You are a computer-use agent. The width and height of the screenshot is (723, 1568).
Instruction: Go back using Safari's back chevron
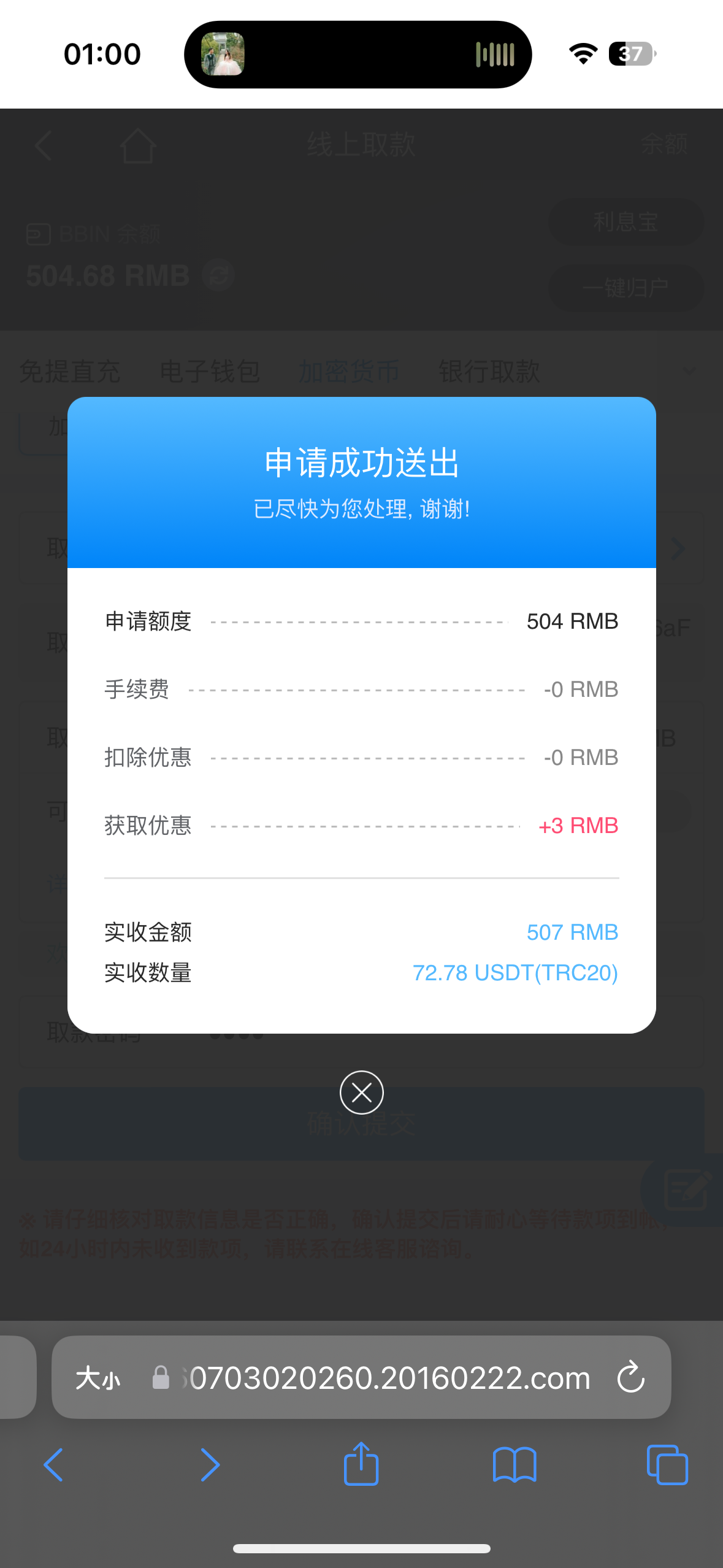[53, 1465]
